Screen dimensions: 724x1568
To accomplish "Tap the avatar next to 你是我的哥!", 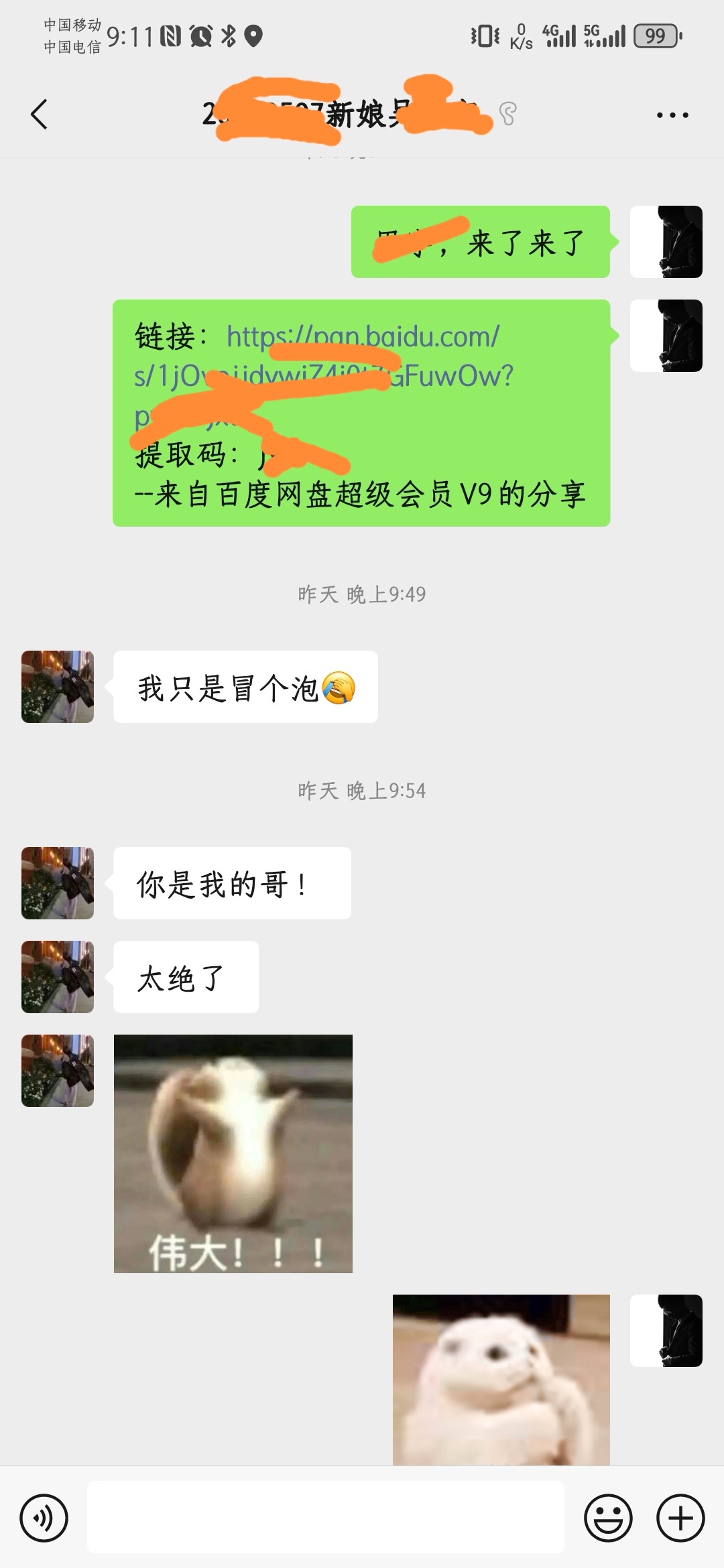I will [58, 883].
